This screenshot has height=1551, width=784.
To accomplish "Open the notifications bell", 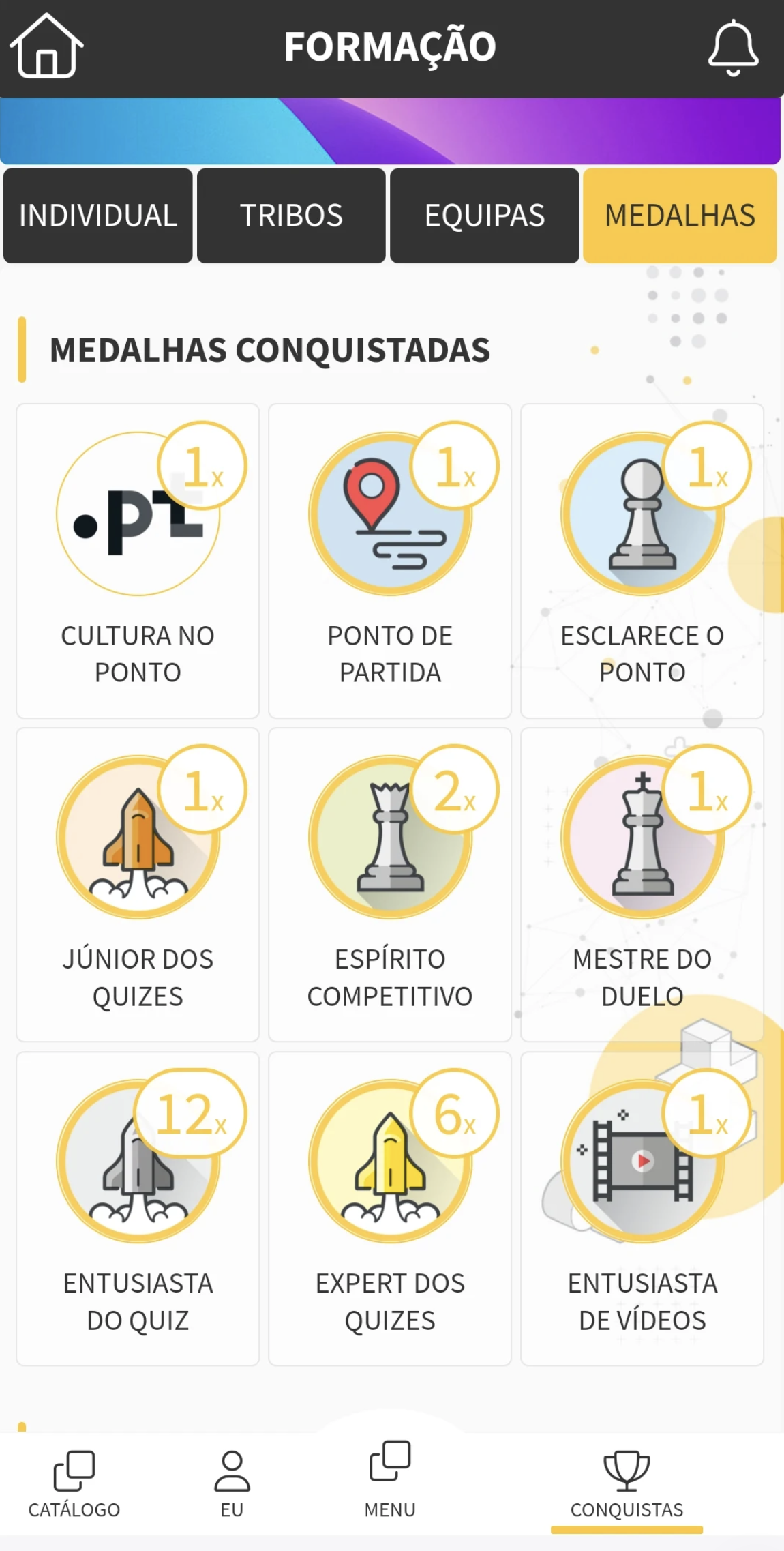I will (x=733, y=48).
